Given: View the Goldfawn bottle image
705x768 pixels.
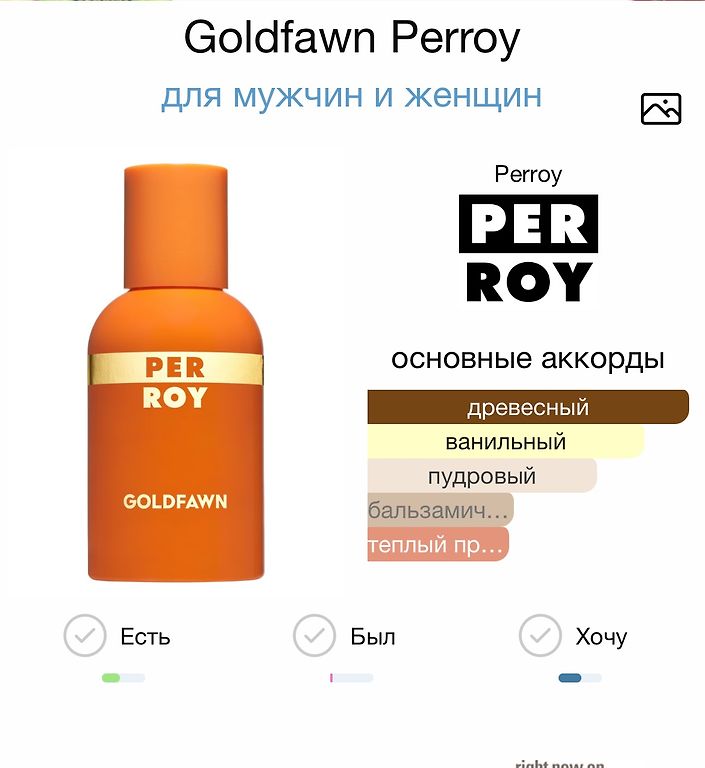Looking at the screenshot, I should (x=175, y=375).
